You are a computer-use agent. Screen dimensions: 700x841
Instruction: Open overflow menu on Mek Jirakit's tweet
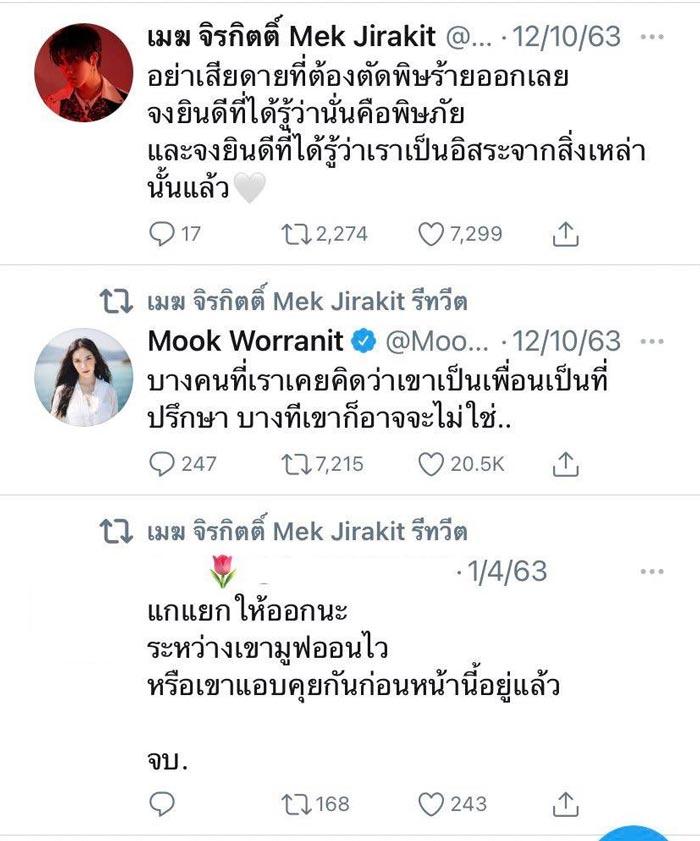point(652,38)
